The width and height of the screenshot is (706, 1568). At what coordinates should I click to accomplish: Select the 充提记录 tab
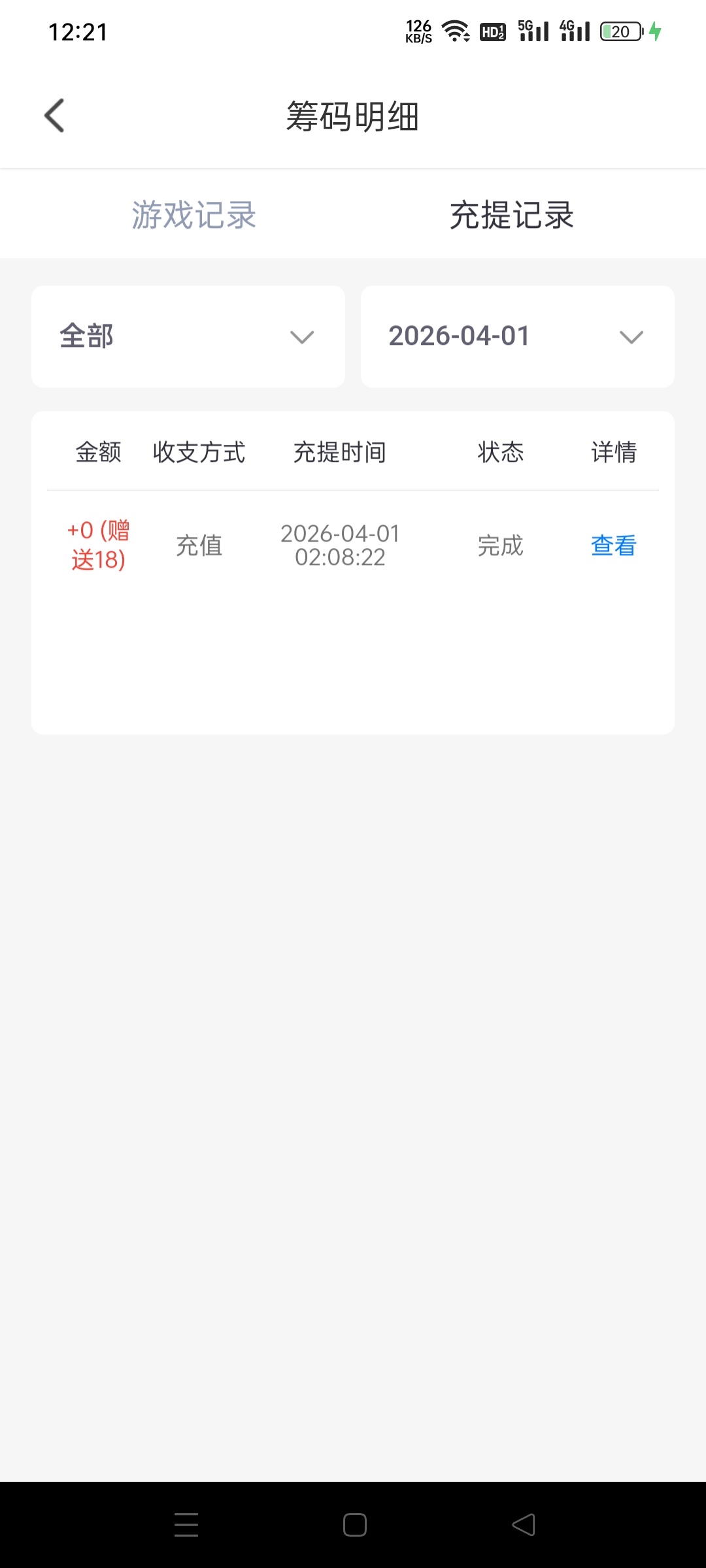[511, 215]
